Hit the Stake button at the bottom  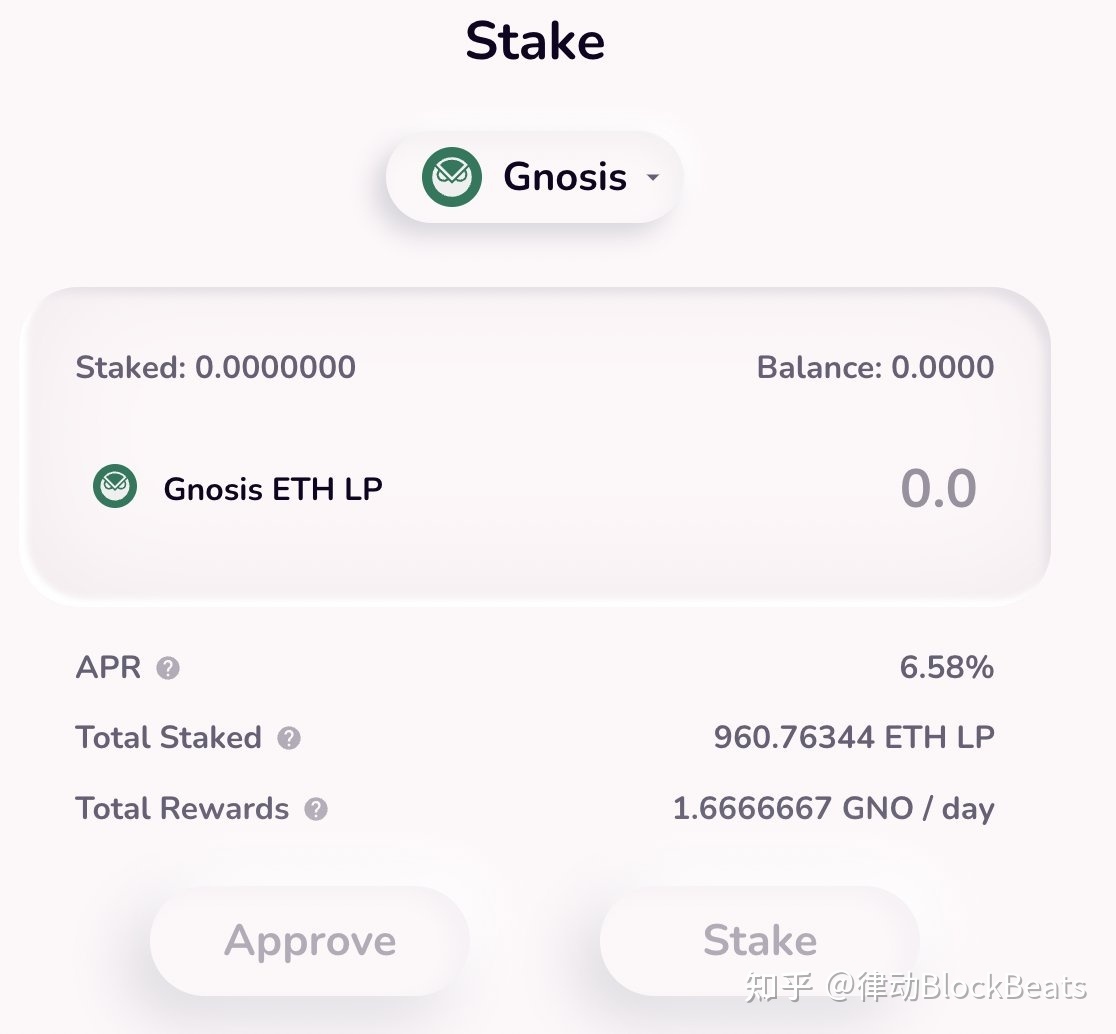(x=759, y=941)
